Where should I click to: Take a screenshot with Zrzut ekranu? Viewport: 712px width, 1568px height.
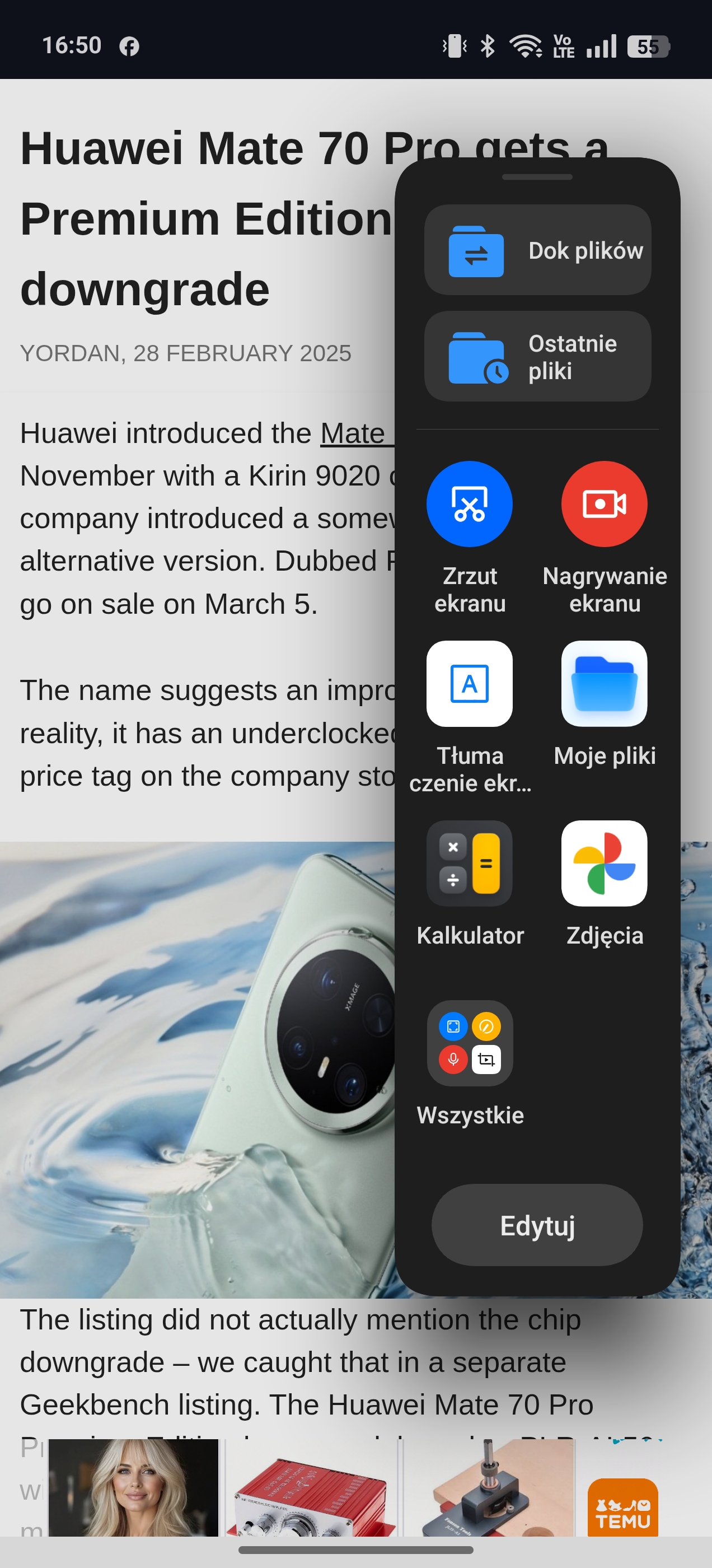[x=469, y=504]
